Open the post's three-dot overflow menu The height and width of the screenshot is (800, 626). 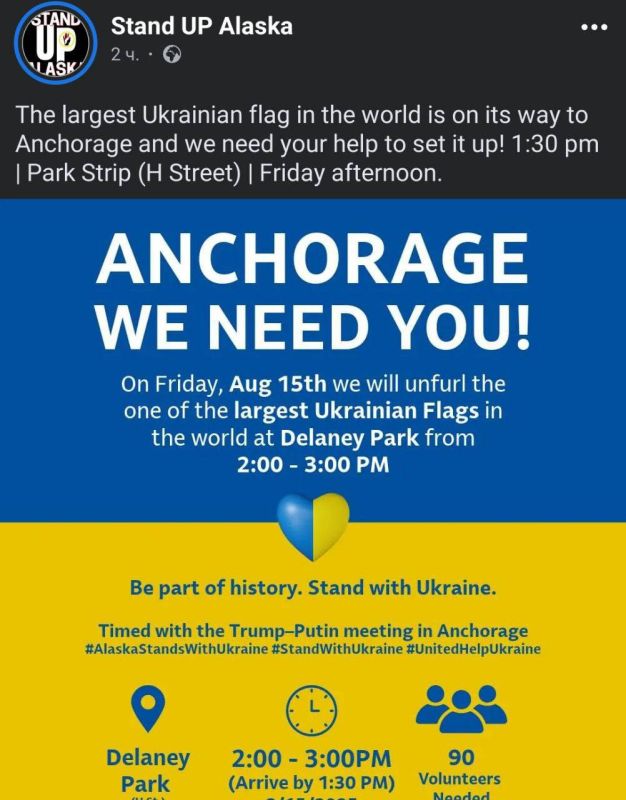click(x=594, y=27)
